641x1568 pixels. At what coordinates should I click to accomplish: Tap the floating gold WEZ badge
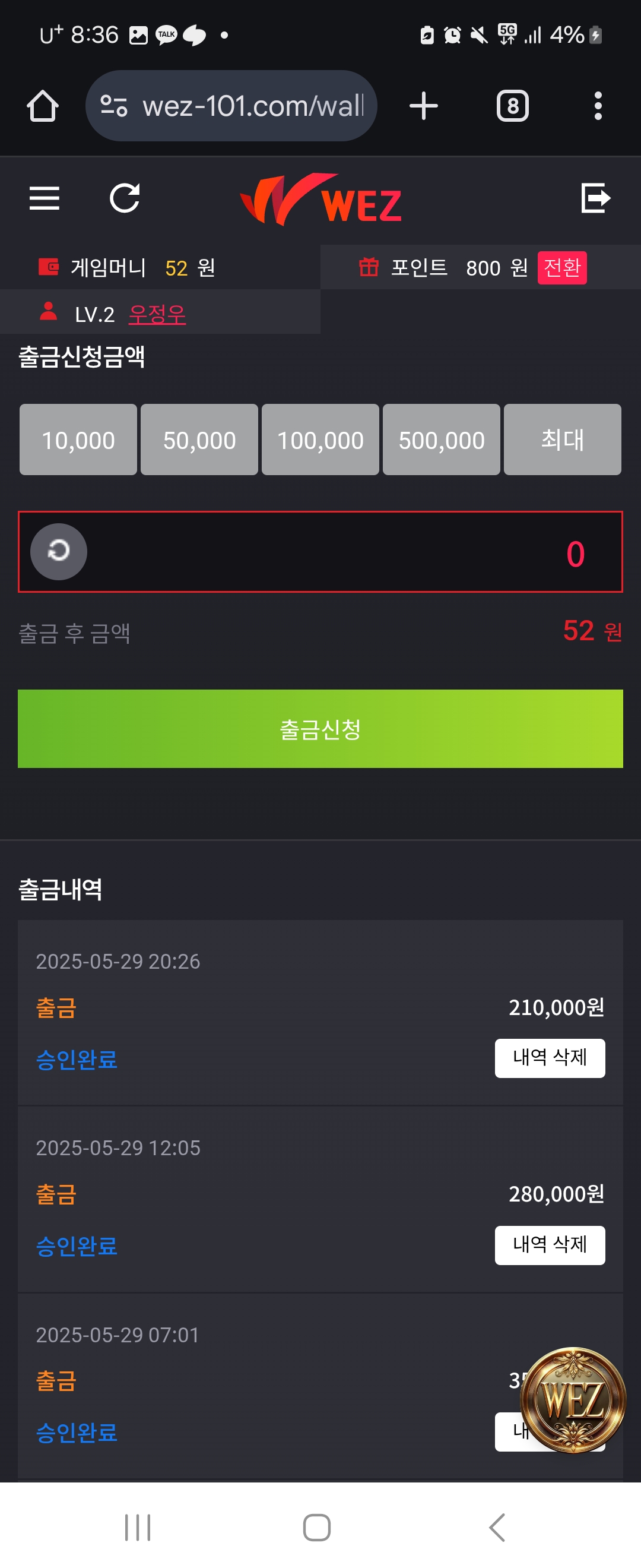[573, 1399]
